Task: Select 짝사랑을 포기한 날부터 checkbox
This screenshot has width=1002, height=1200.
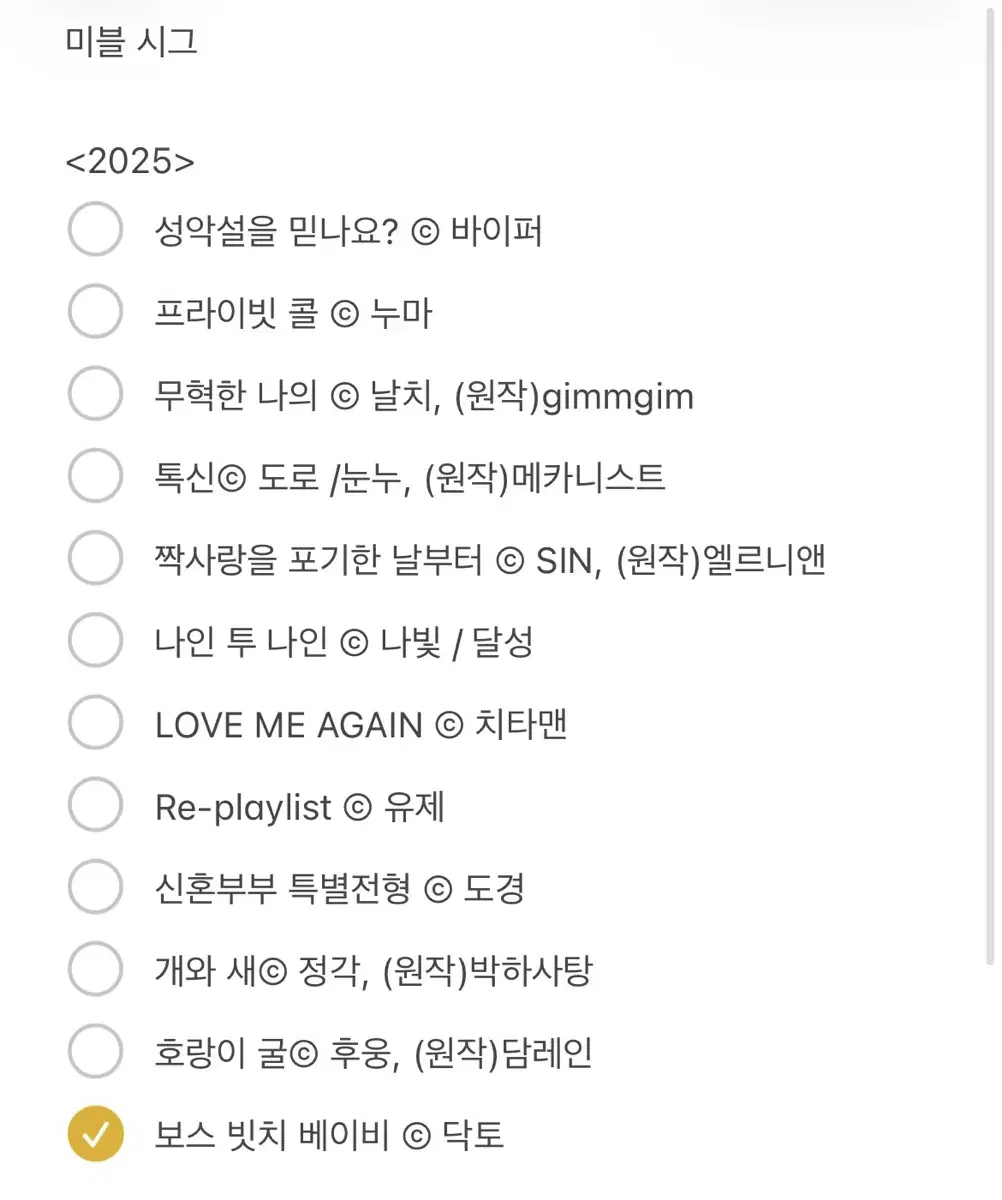Action: (x=95, y=559)
